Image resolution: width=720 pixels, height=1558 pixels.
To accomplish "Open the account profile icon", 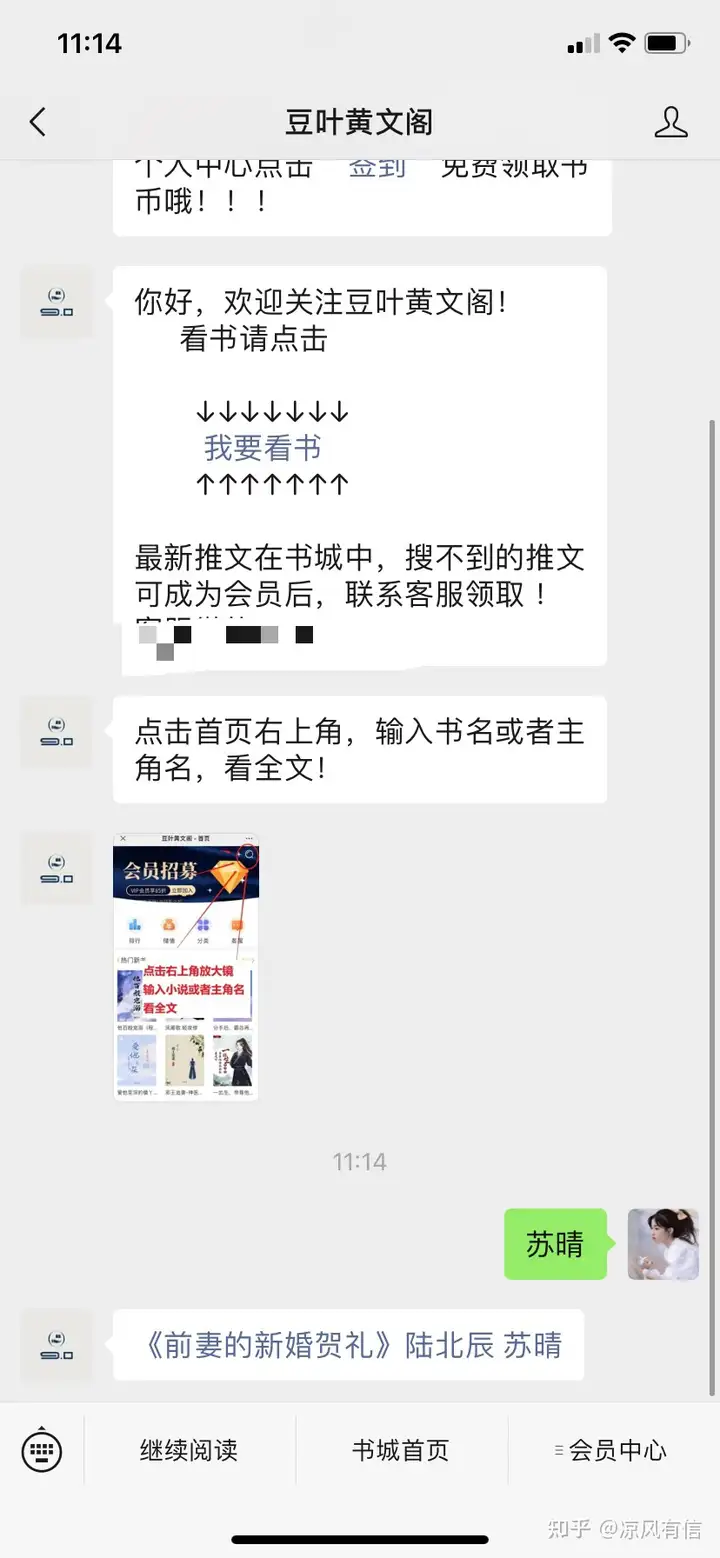I will coord(670,122).
